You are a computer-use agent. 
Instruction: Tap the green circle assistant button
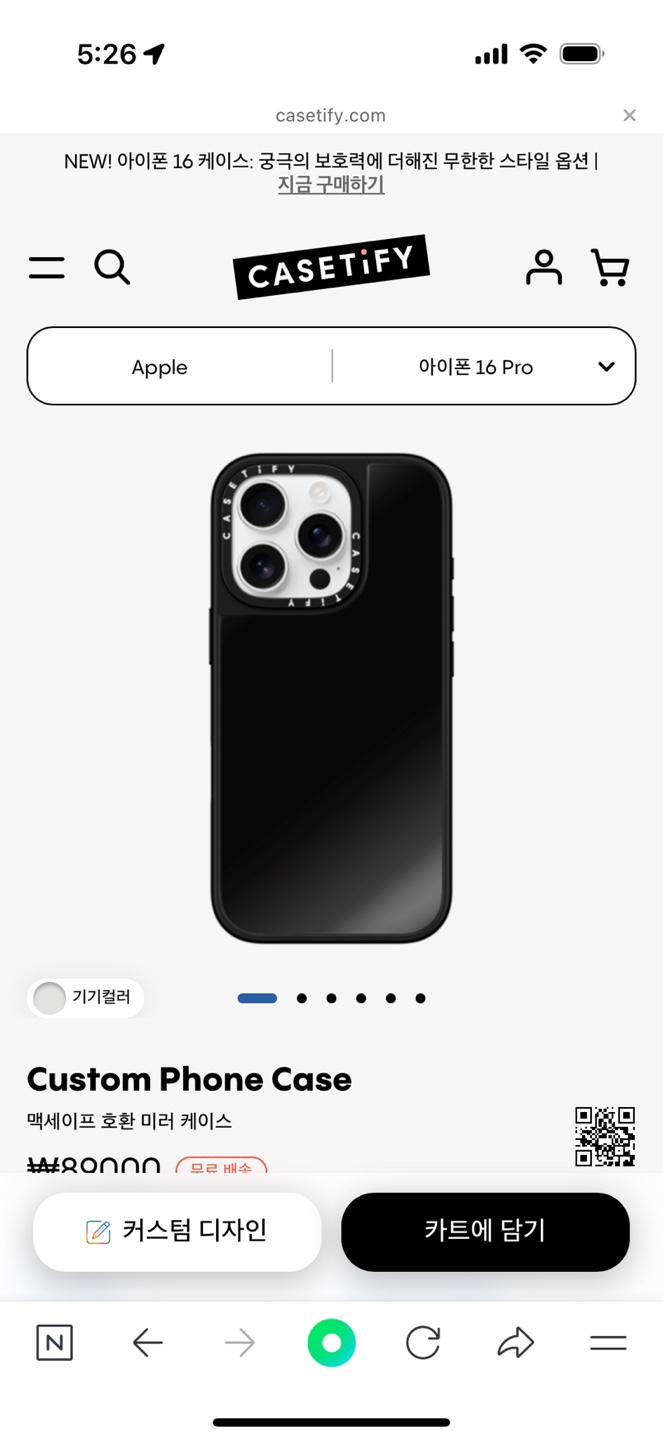coord(331,1343)
